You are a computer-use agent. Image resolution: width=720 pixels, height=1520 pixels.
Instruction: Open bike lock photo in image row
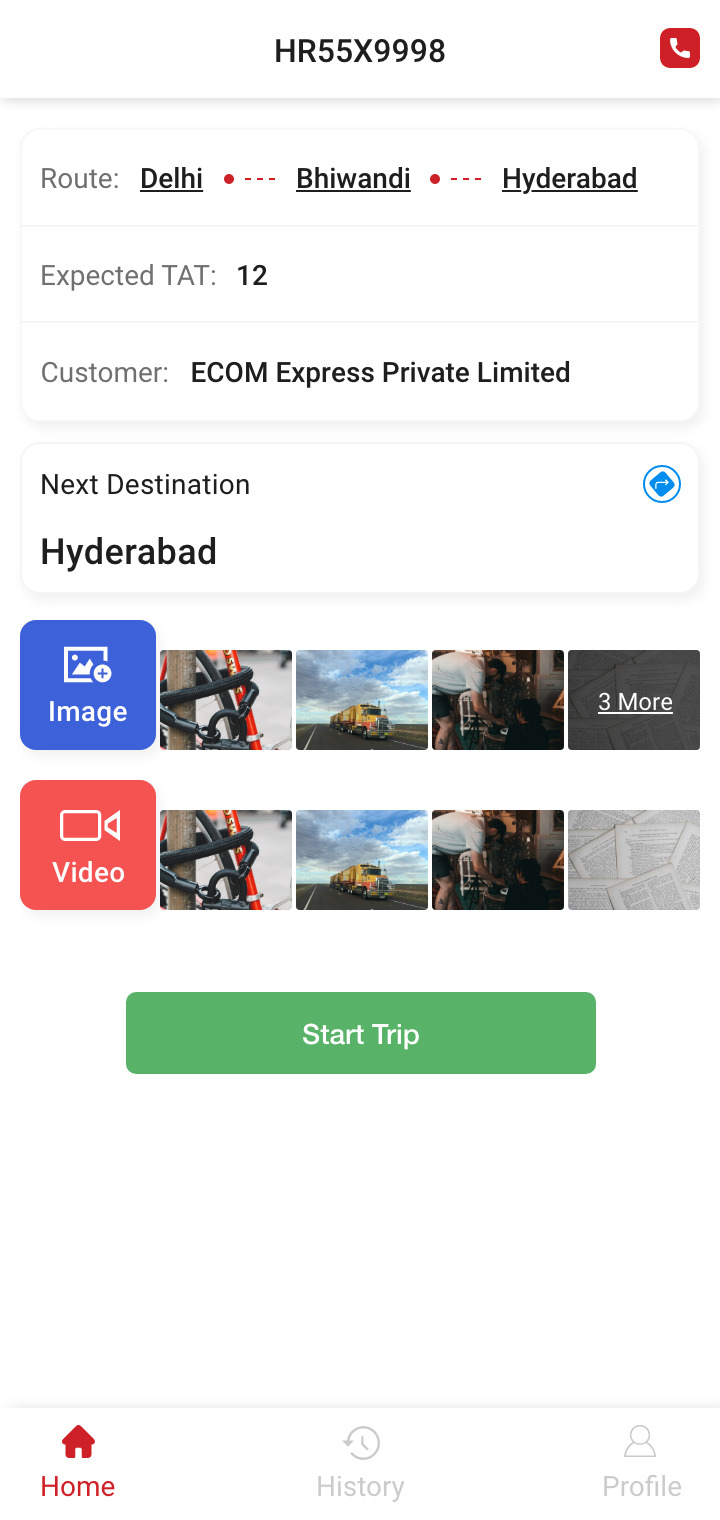coord(226,700)
